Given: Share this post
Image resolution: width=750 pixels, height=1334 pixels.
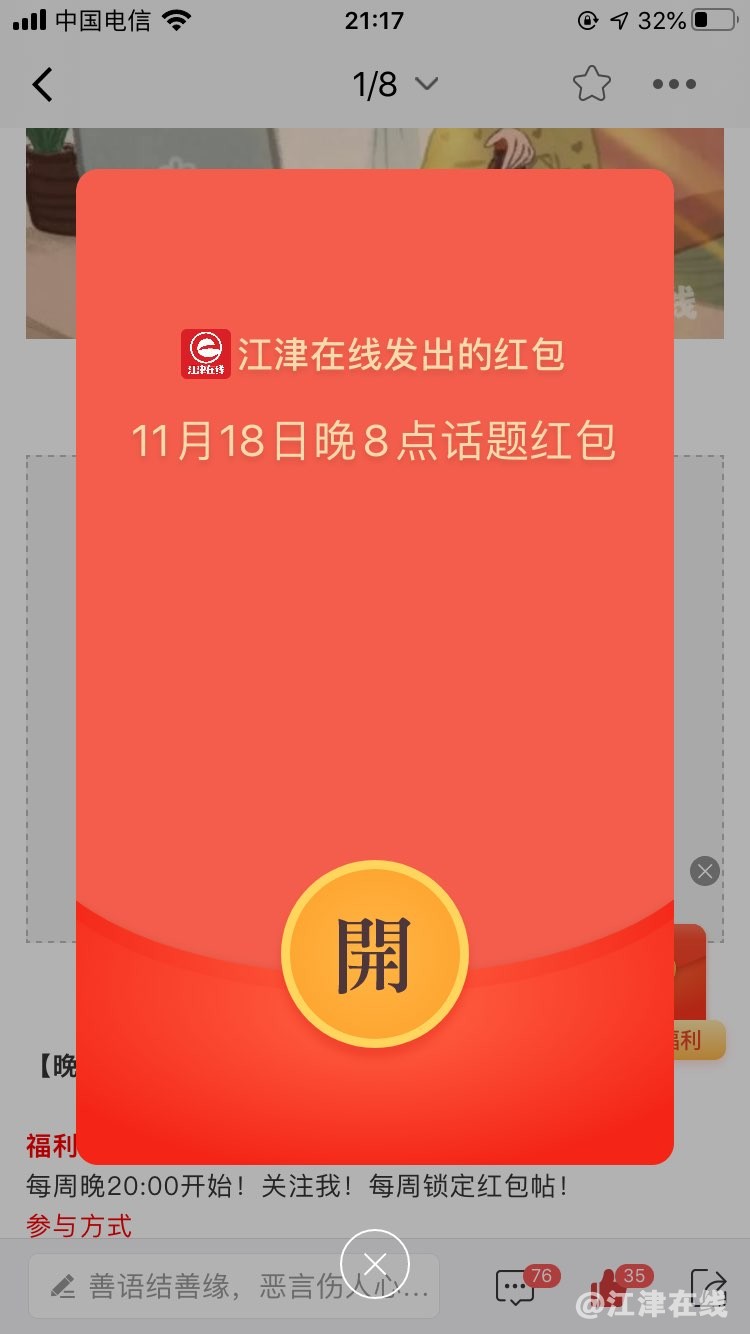Looking at the screenshot, I should click(708, 1285).
